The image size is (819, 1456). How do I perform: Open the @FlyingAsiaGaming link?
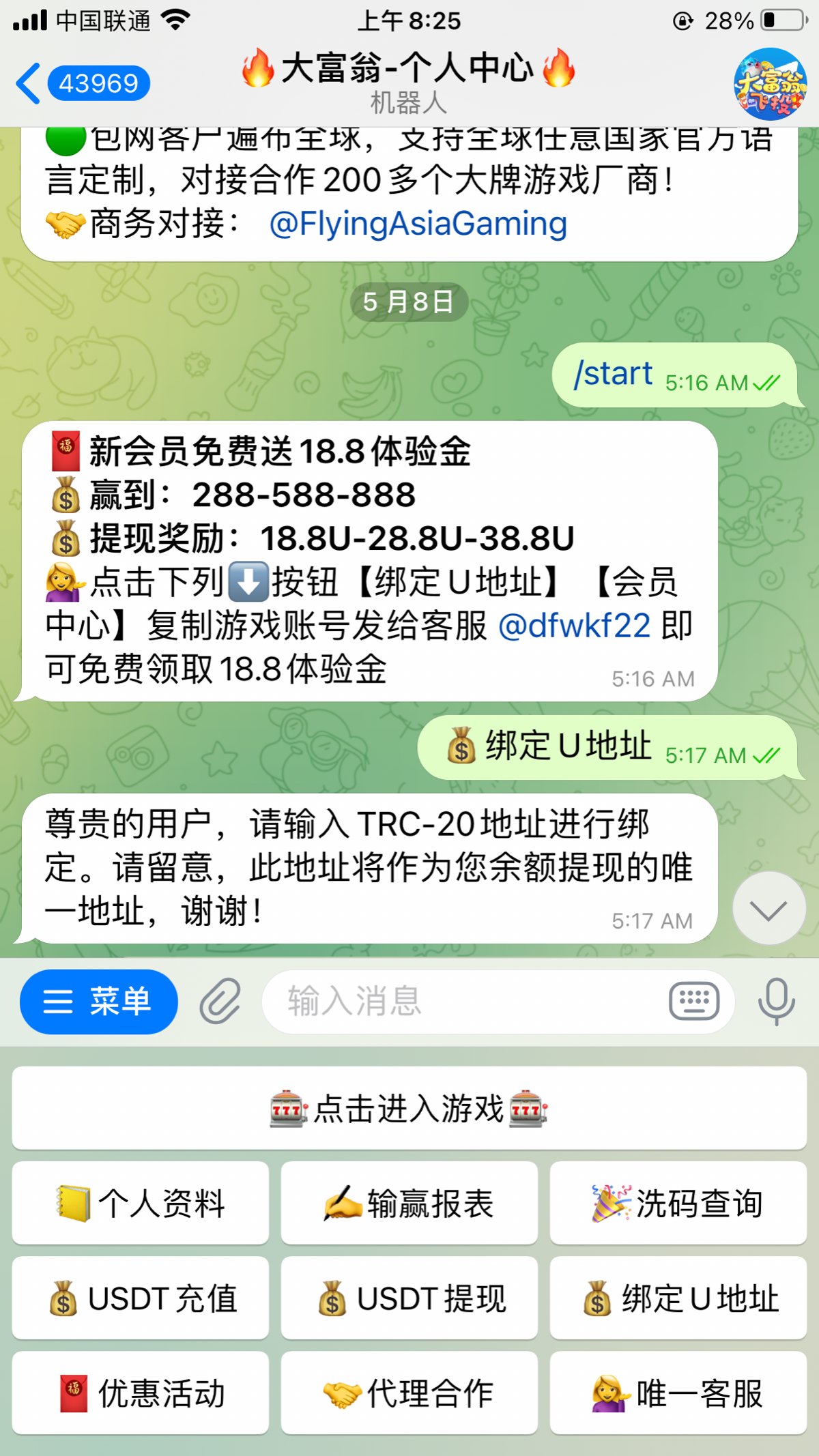418,224
